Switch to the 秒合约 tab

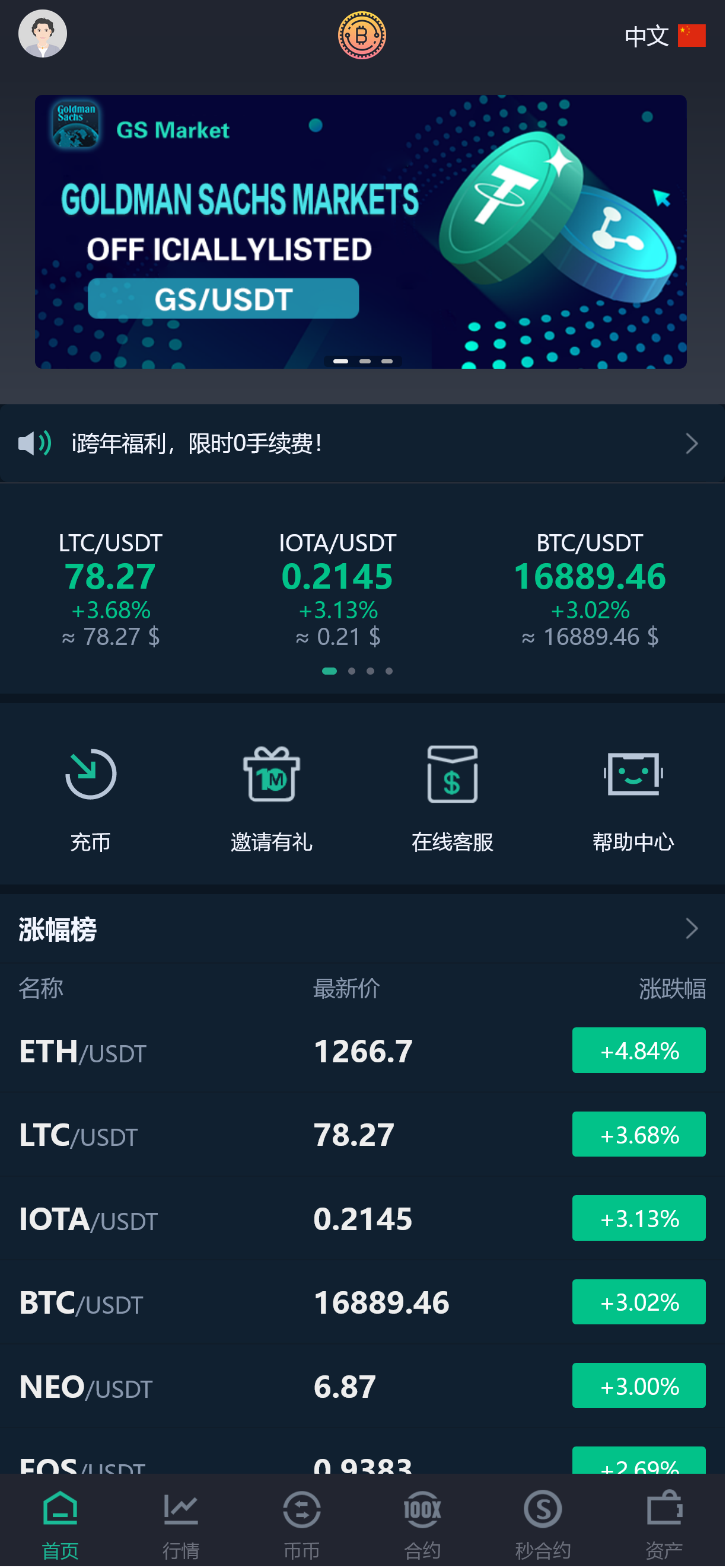click(x=543, y=1523)
